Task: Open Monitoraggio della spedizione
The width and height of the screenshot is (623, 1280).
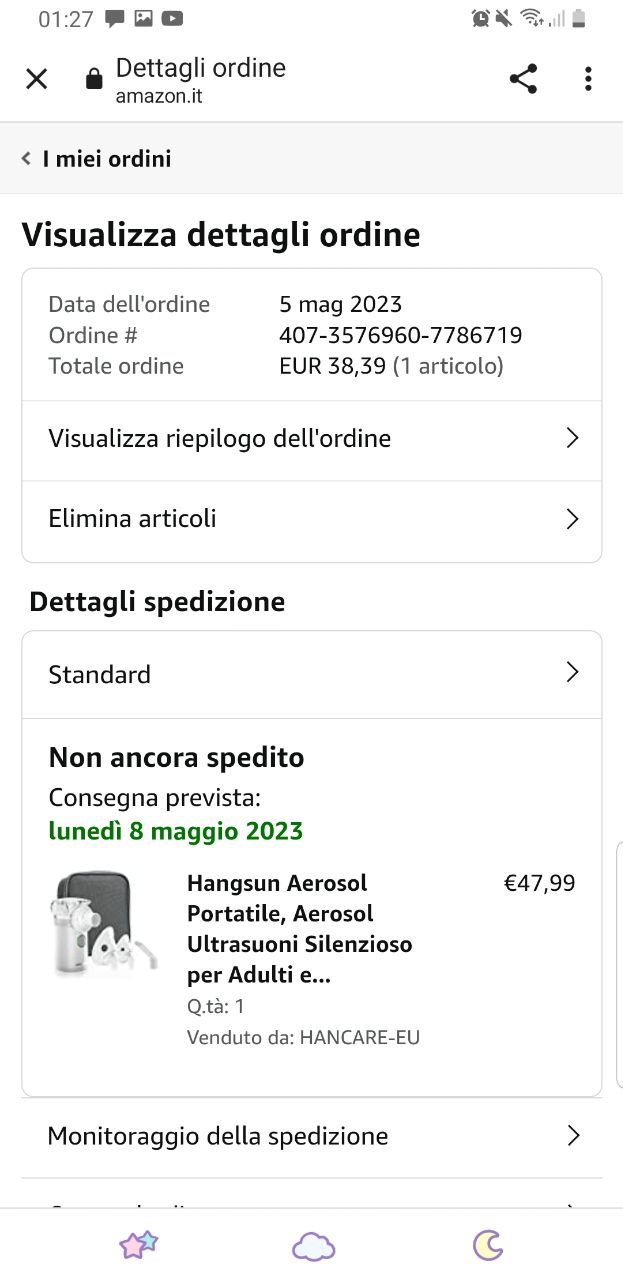Action: pyautogui.click(x=312, y=1137)
